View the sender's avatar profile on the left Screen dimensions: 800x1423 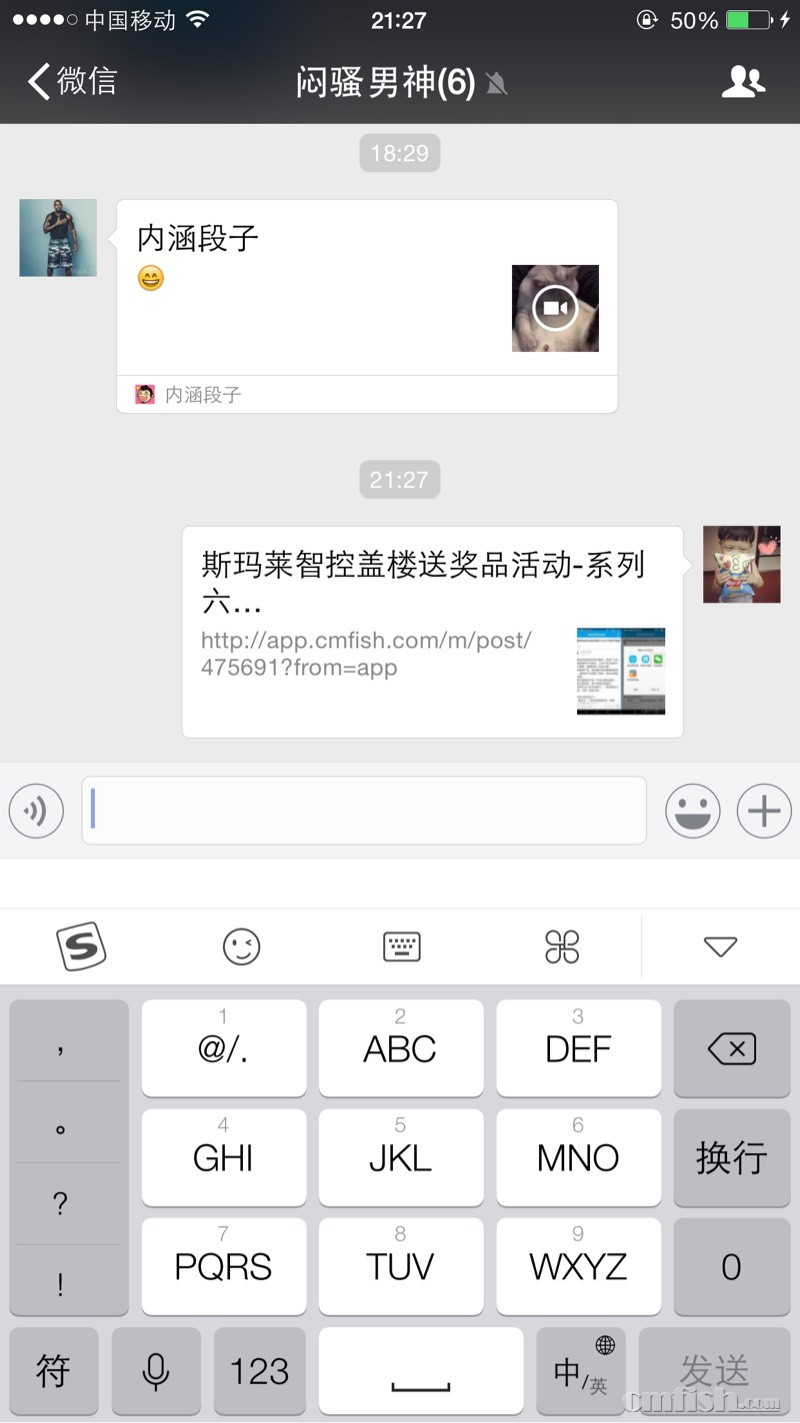[58, 237]
